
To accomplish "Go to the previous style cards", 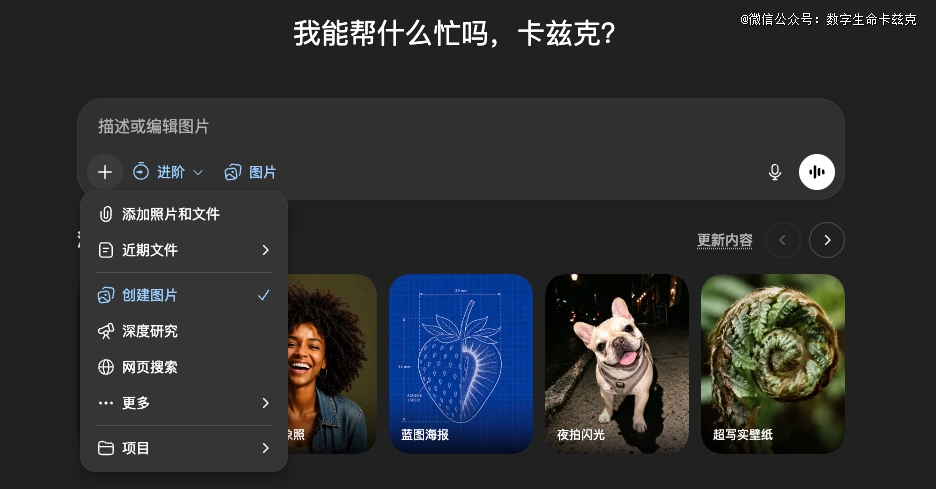I will (782, 240).
